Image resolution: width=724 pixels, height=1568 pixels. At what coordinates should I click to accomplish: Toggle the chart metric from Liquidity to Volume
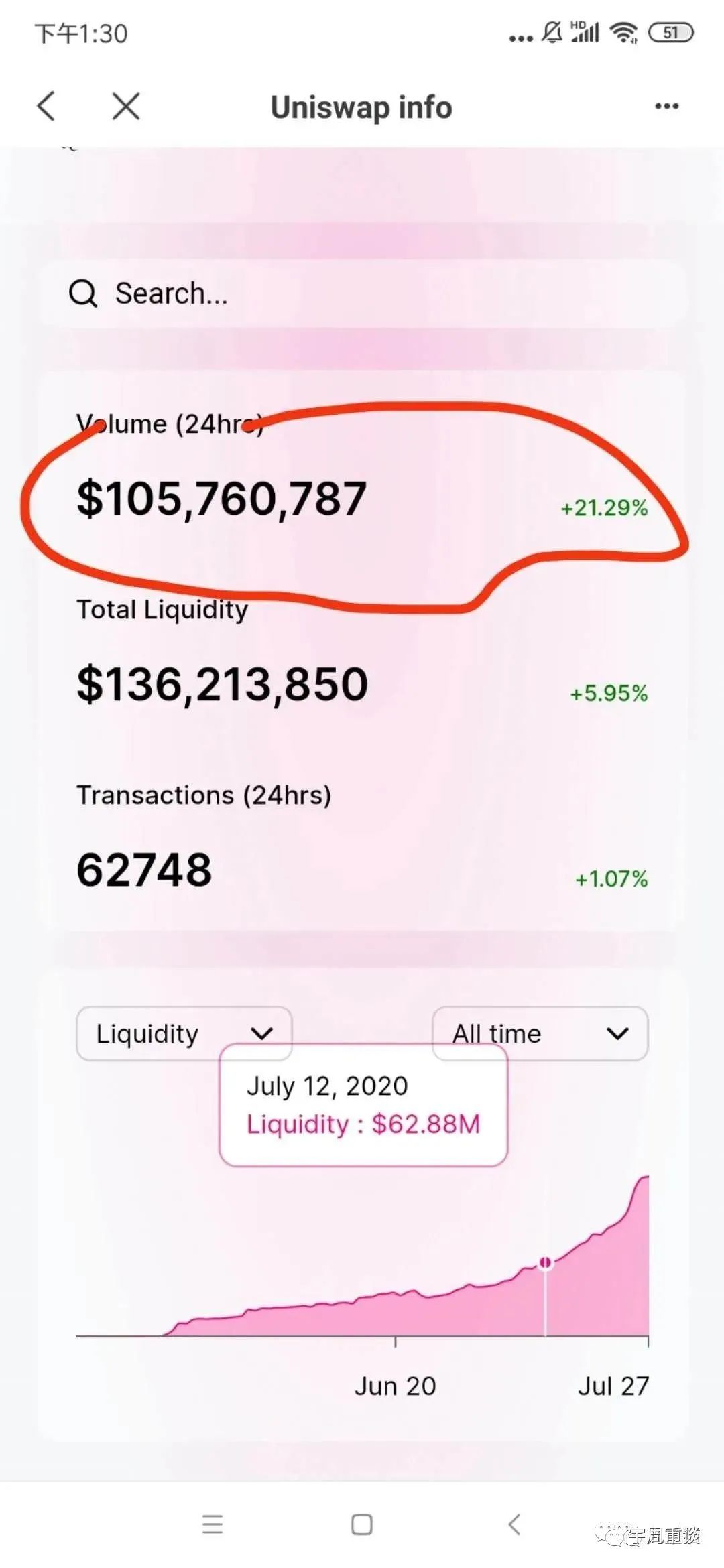(184, 1033)
